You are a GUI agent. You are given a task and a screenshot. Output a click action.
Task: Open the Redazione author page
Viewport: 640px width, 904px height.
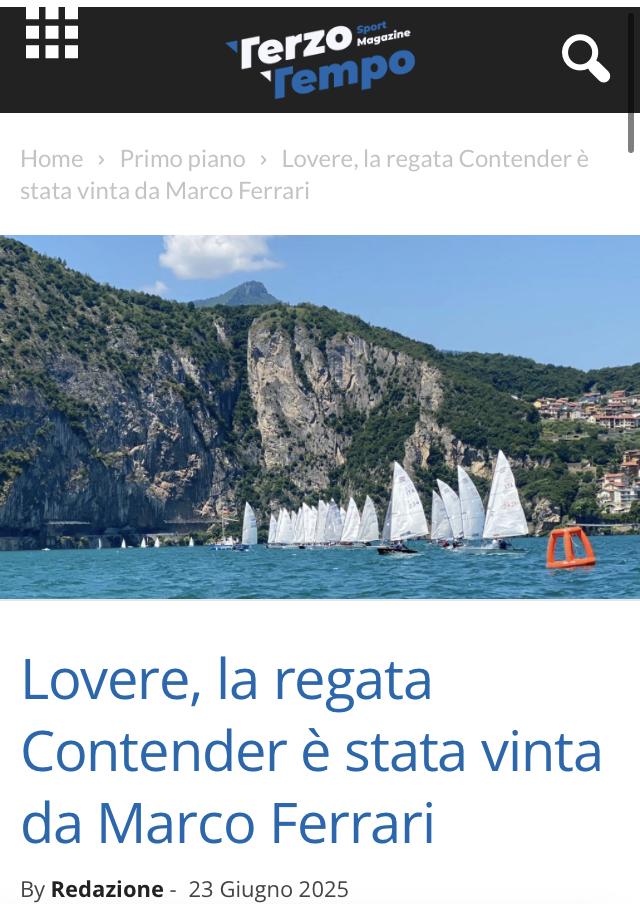pos(107,889)
